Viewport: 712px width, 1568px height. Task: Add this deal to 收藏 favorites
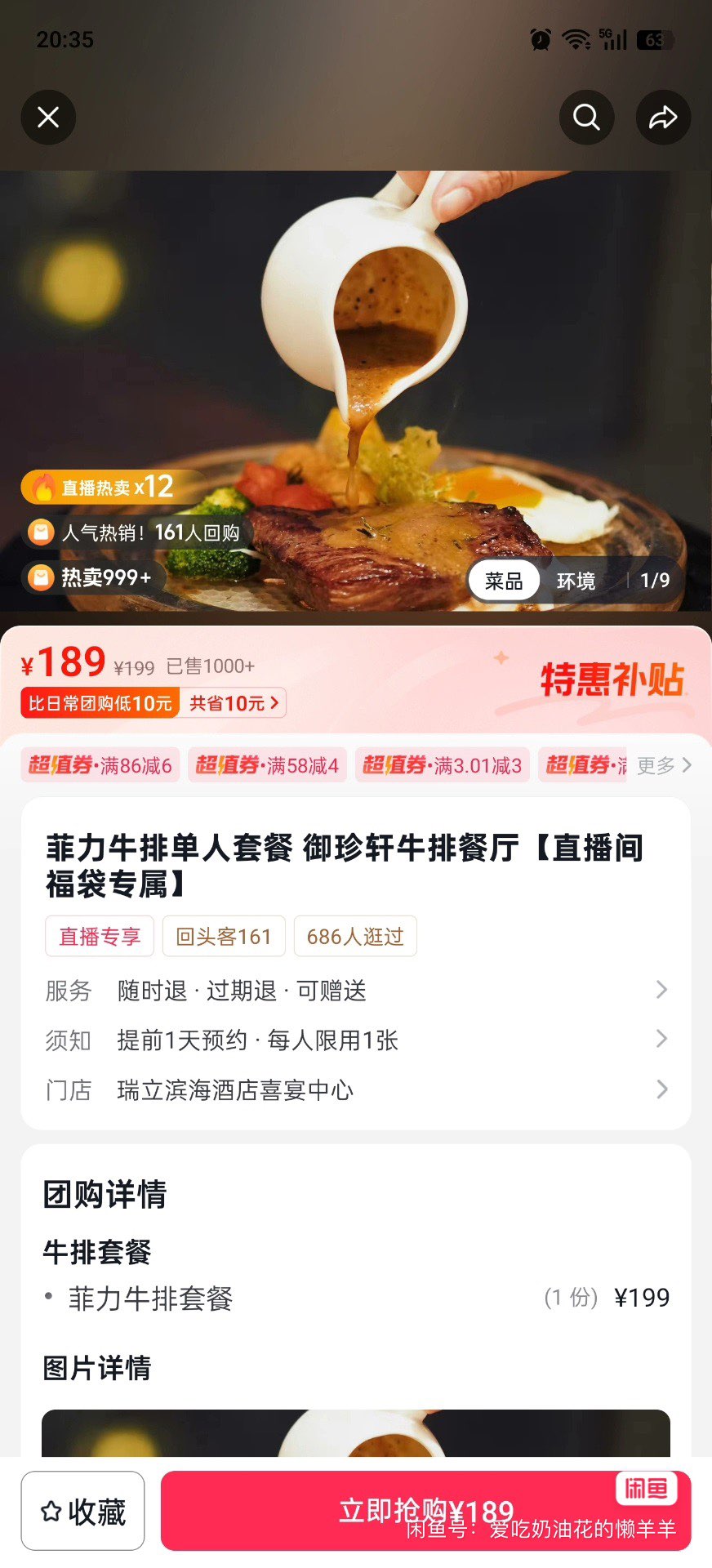click(82, 1512)
